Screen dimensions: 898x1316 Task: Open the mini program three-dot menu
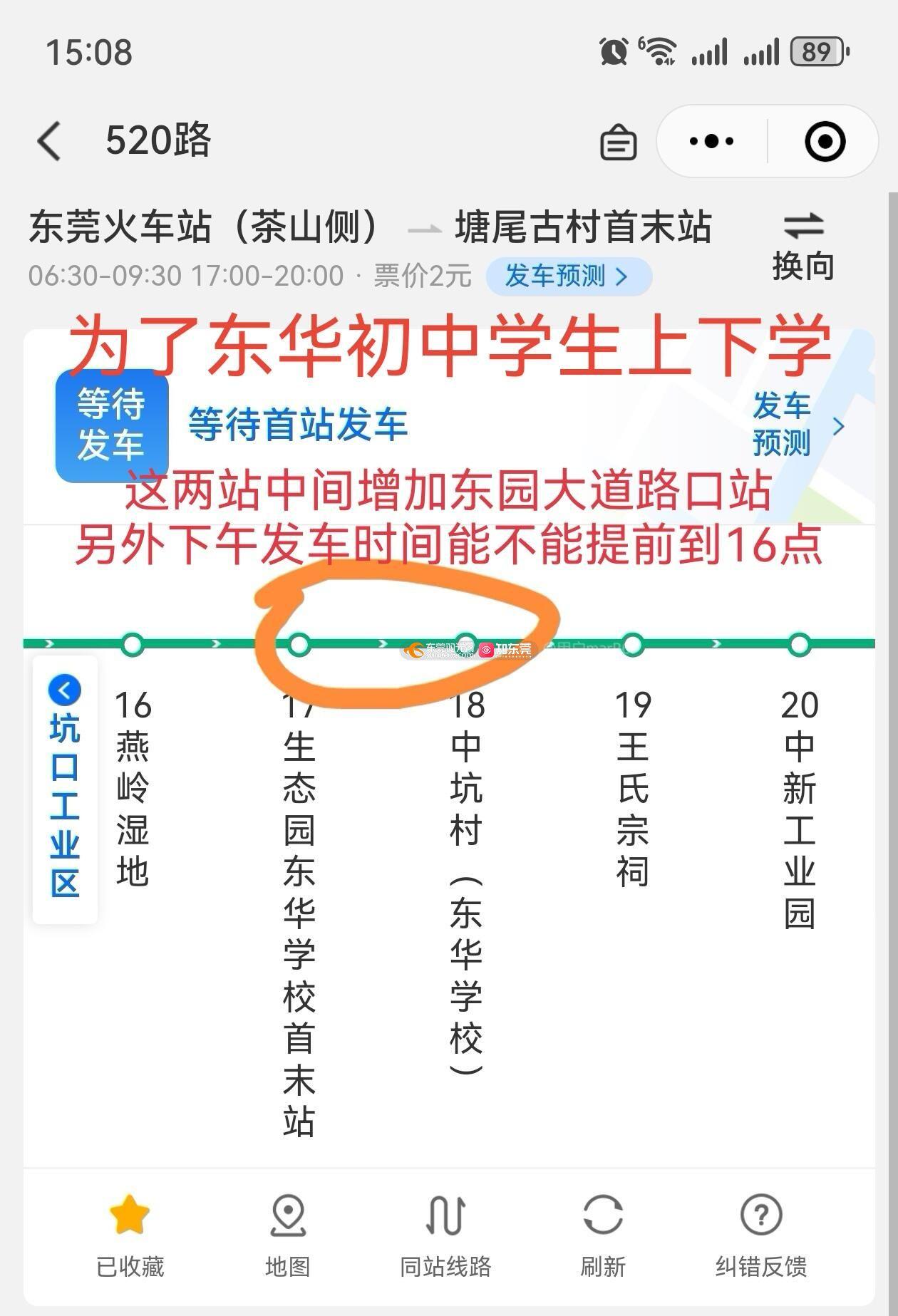tap(711, 141)
